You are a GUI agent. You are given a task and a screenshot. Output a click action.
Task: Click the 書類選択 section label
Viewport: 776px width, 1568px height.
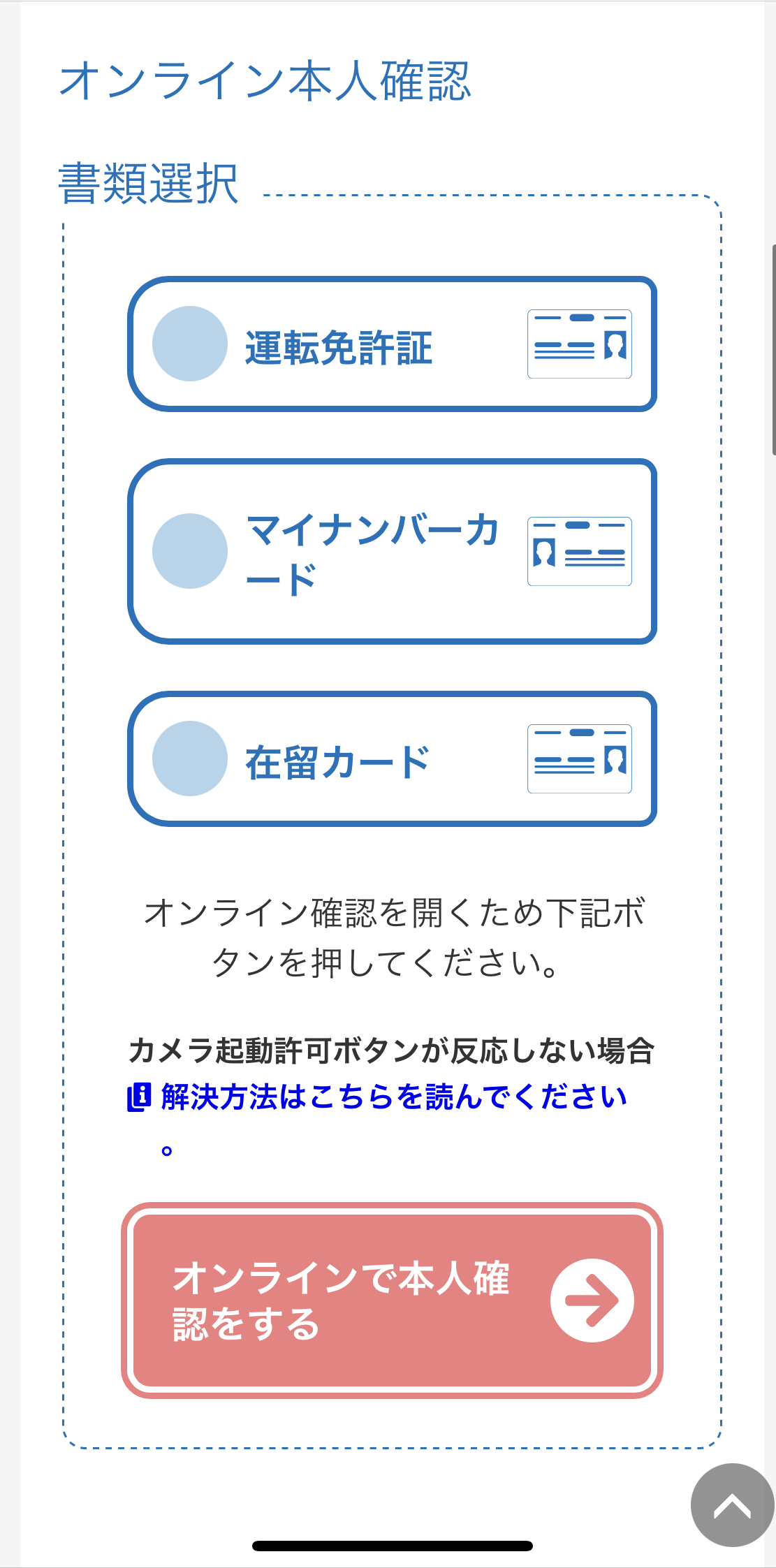click(x=147, y=180)
